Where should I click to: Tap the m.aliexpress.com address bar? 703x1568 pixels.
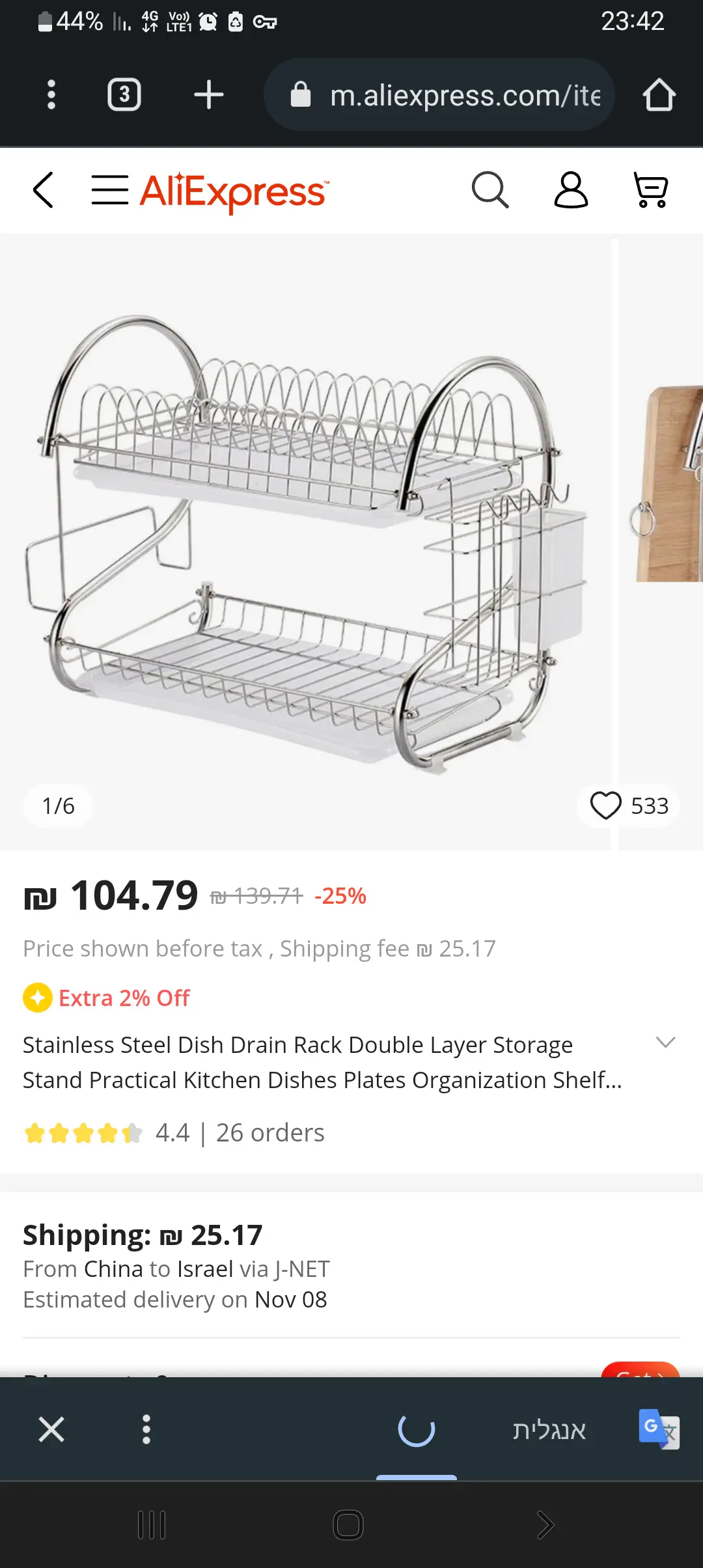449,96
